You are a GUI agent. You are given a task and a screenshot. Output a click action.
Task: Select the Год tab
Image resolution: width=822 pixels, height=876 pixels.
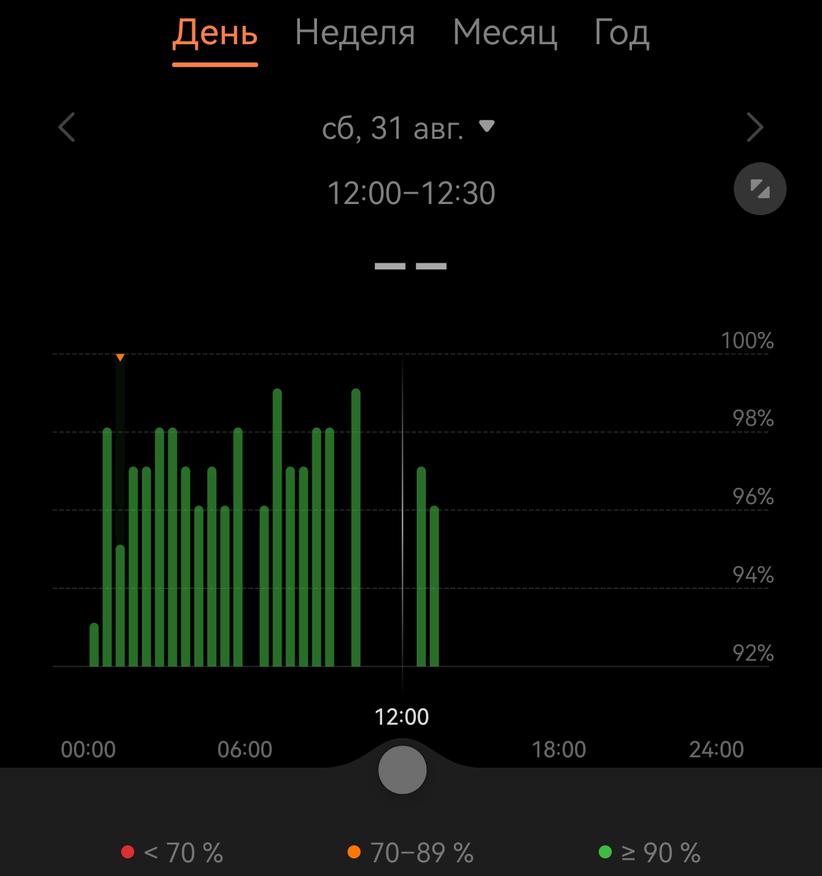[622, 33]
